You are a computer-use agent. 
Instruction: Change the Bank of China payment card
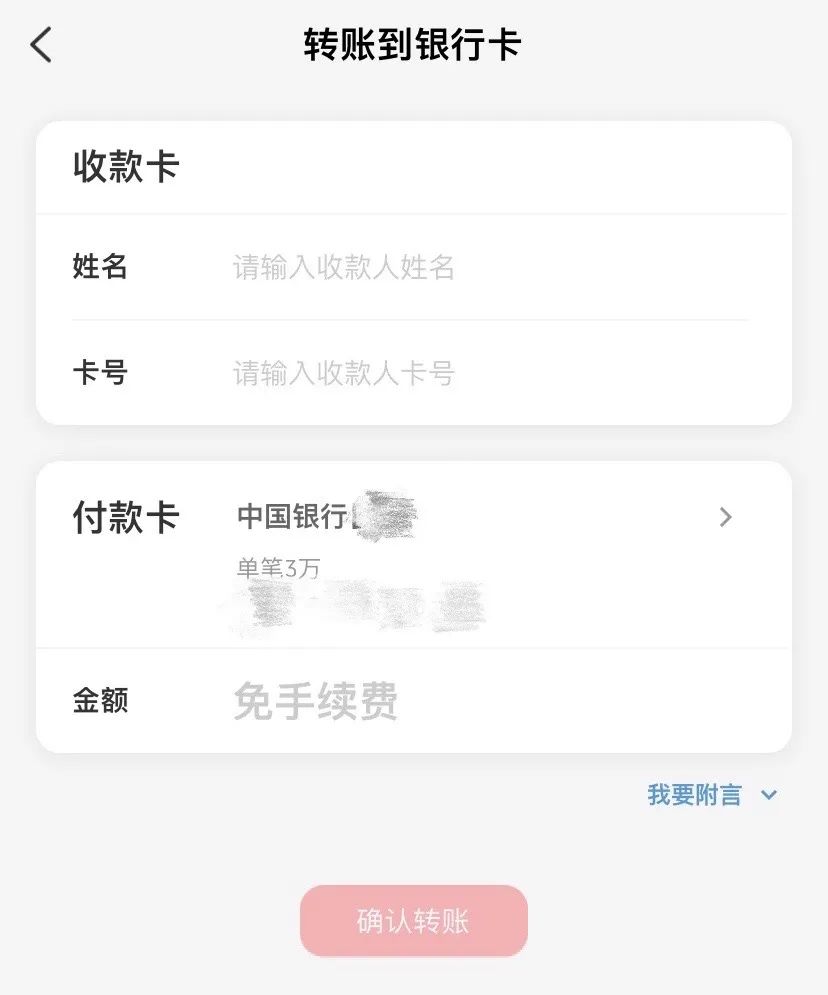click(x=726, y=517)
